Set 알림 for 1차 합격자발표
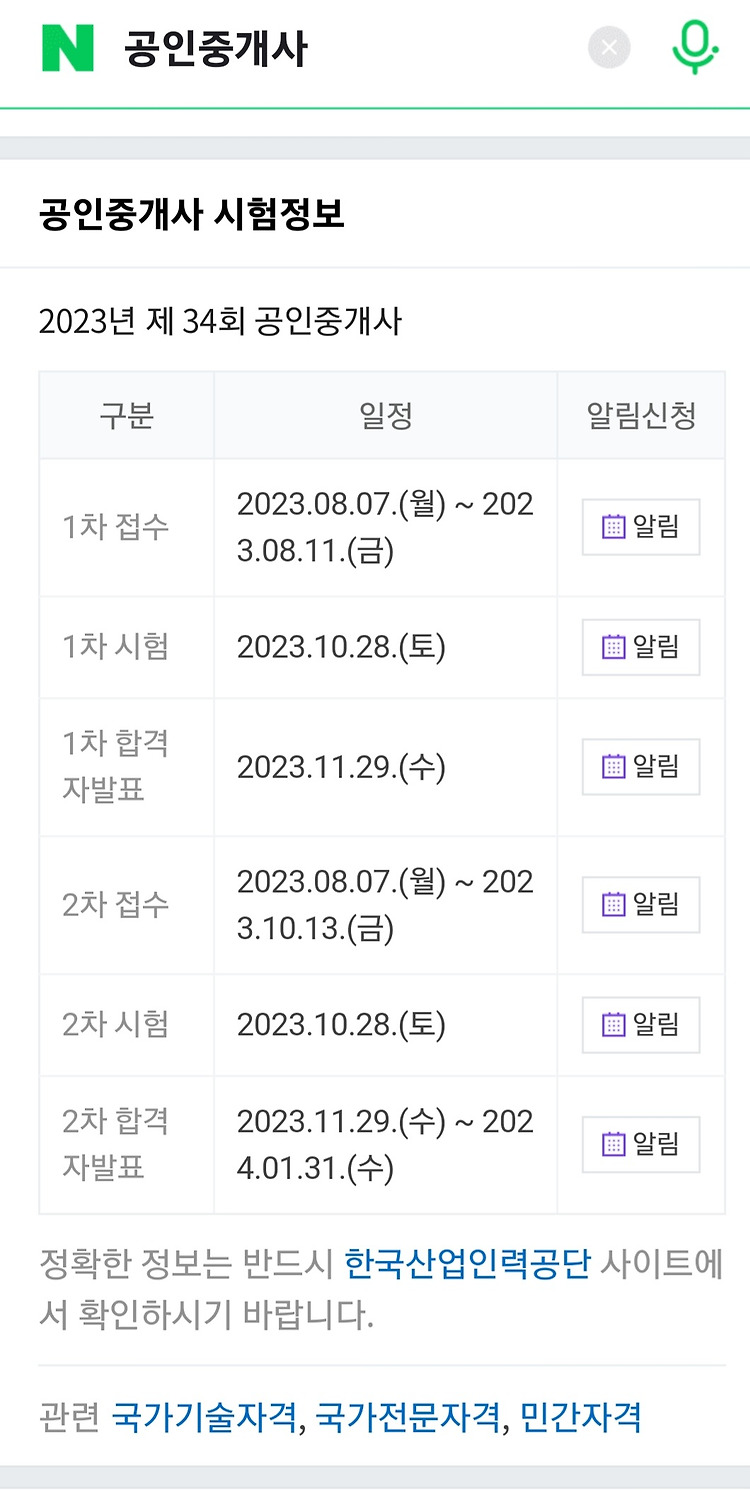Image resolution: width=750 pixels, height=1490 pixels. pyautogui.click(x=641, y=767)
